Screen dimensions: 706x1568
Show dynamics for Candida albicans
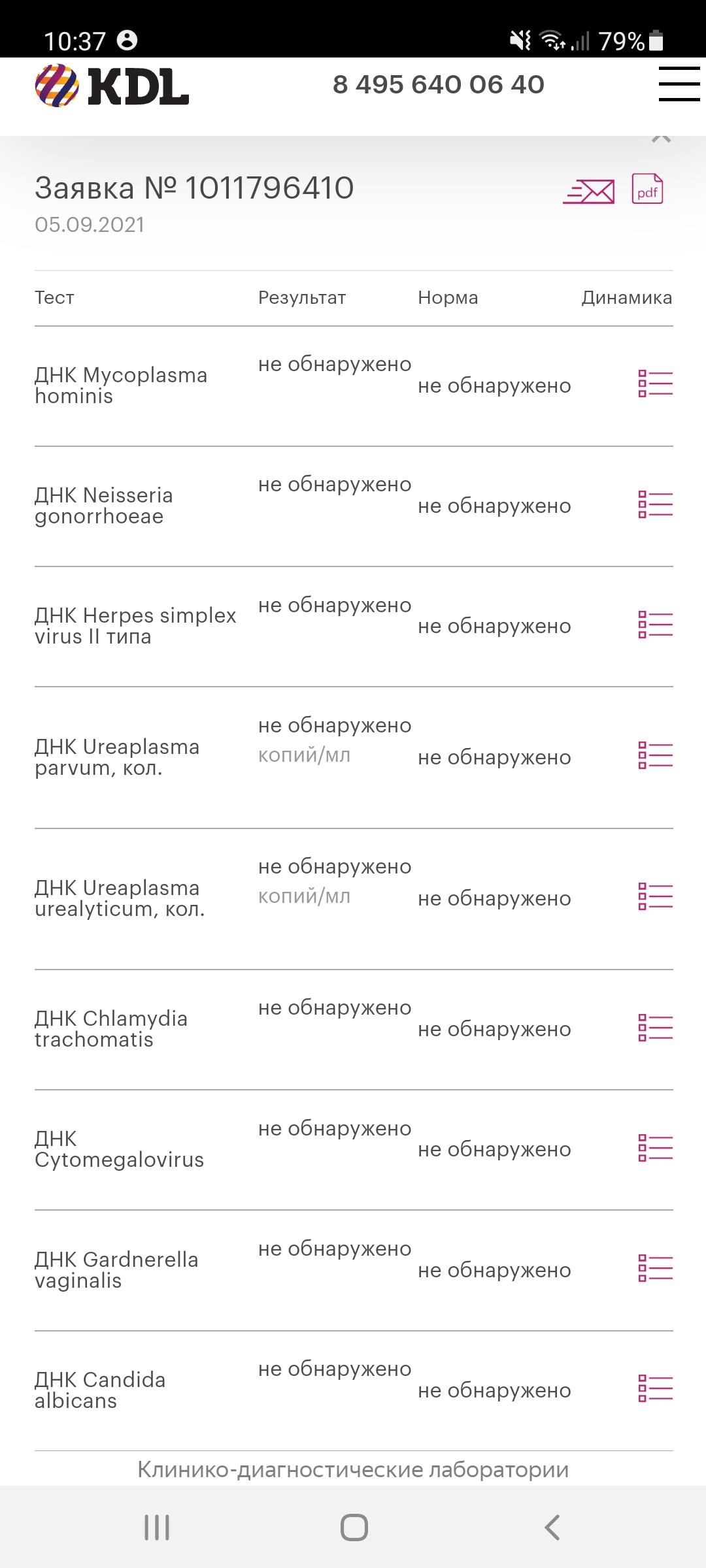pyautogui.click(x=655, y=1388)
